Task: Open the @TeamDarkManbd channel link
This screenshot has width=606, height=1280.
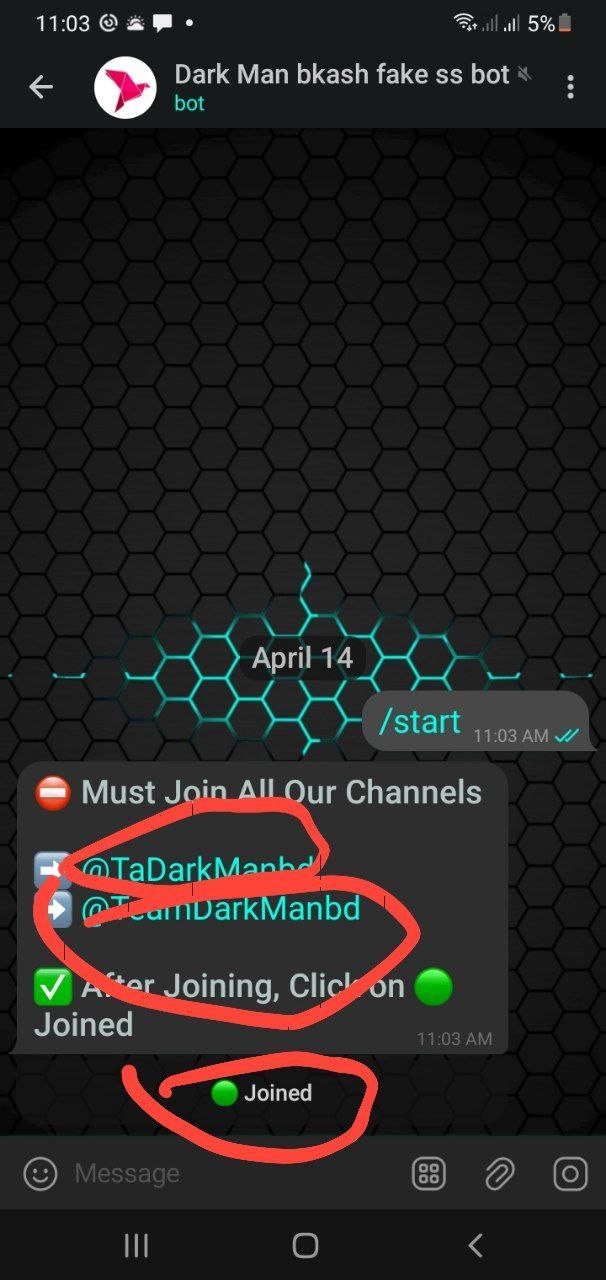Action: pyautogui.click(x=220, y=909)
